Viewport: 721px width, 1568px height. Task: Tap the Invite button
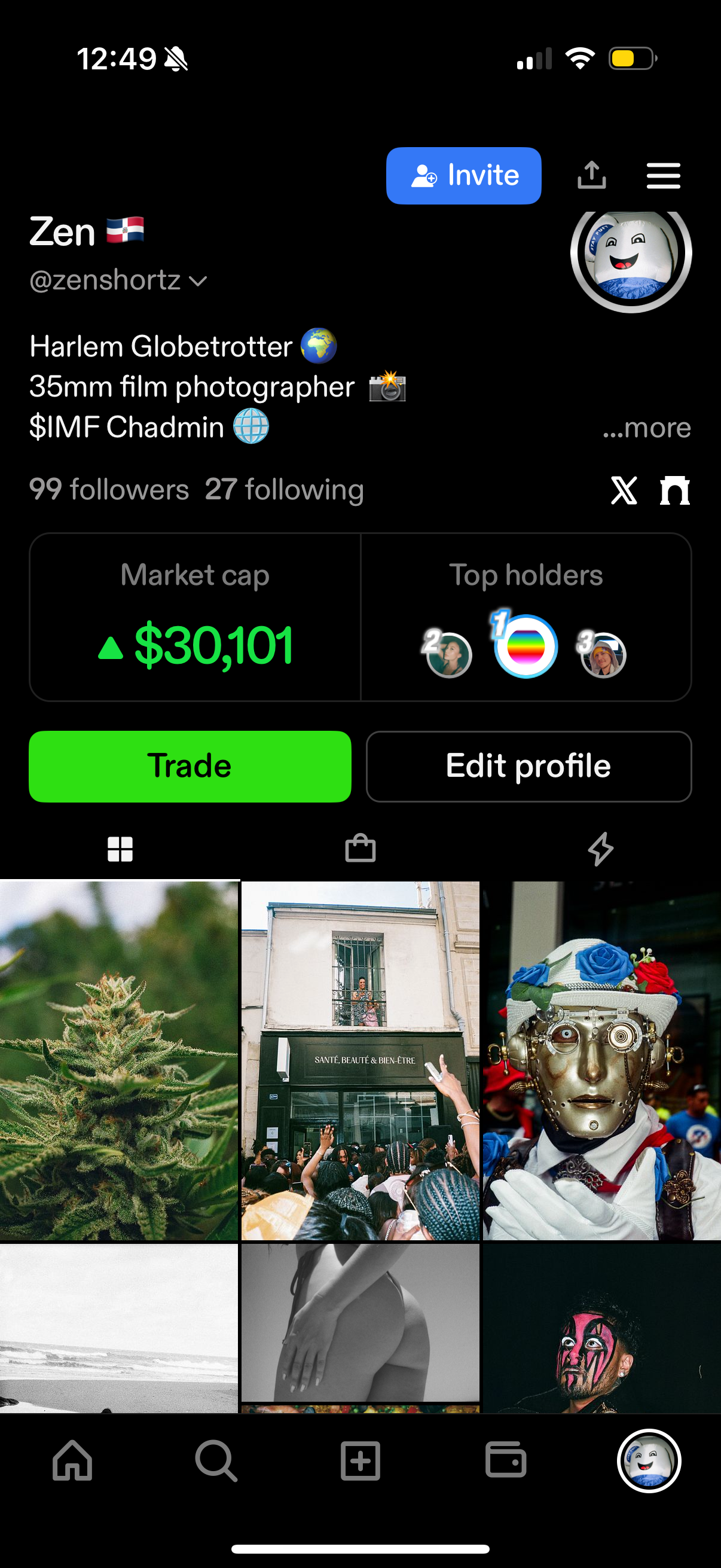[x=464, y=176]
